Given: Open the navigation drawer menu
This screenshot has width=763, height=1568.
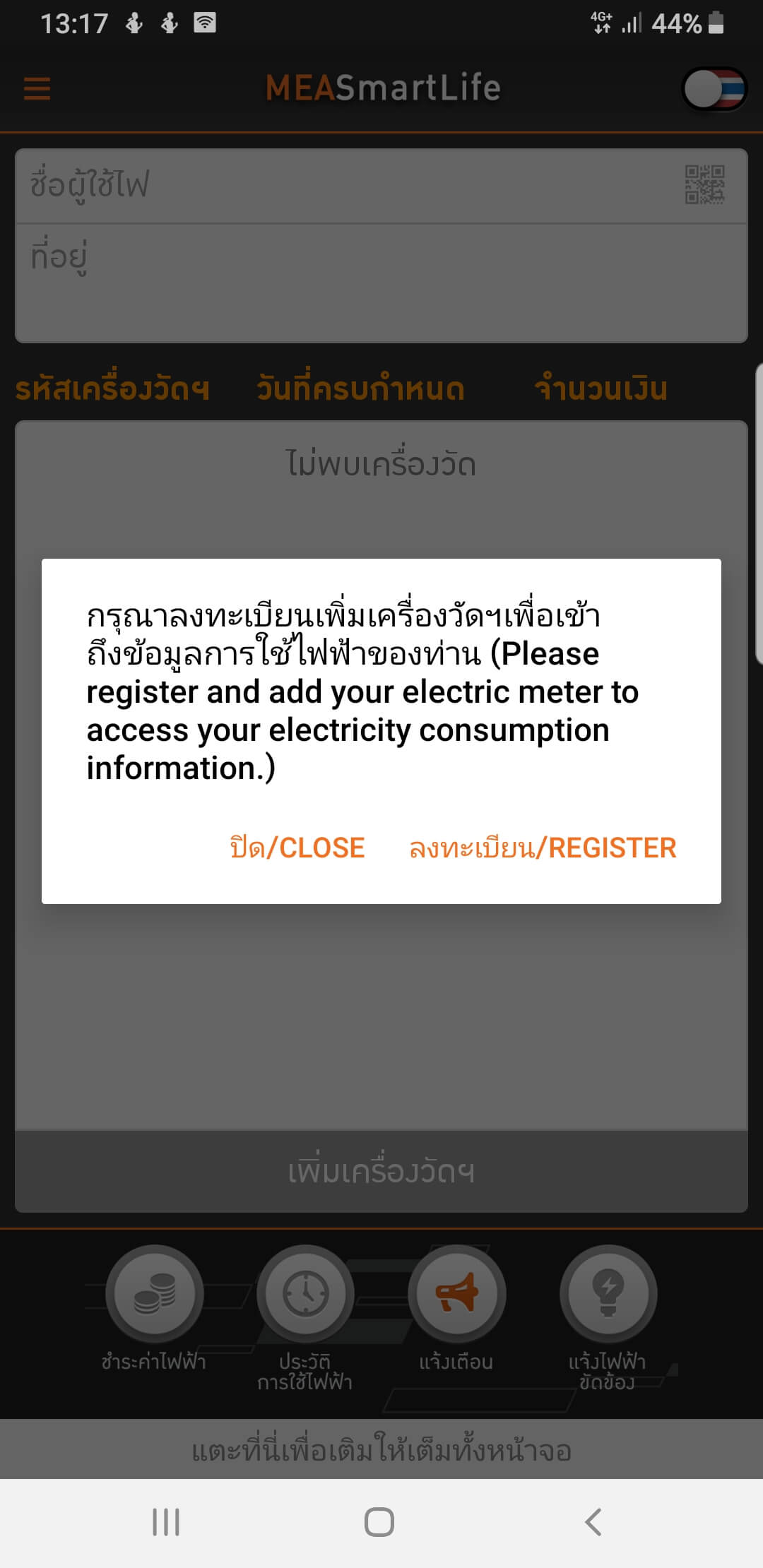Looking at the screenshot, I should [37, 88].
